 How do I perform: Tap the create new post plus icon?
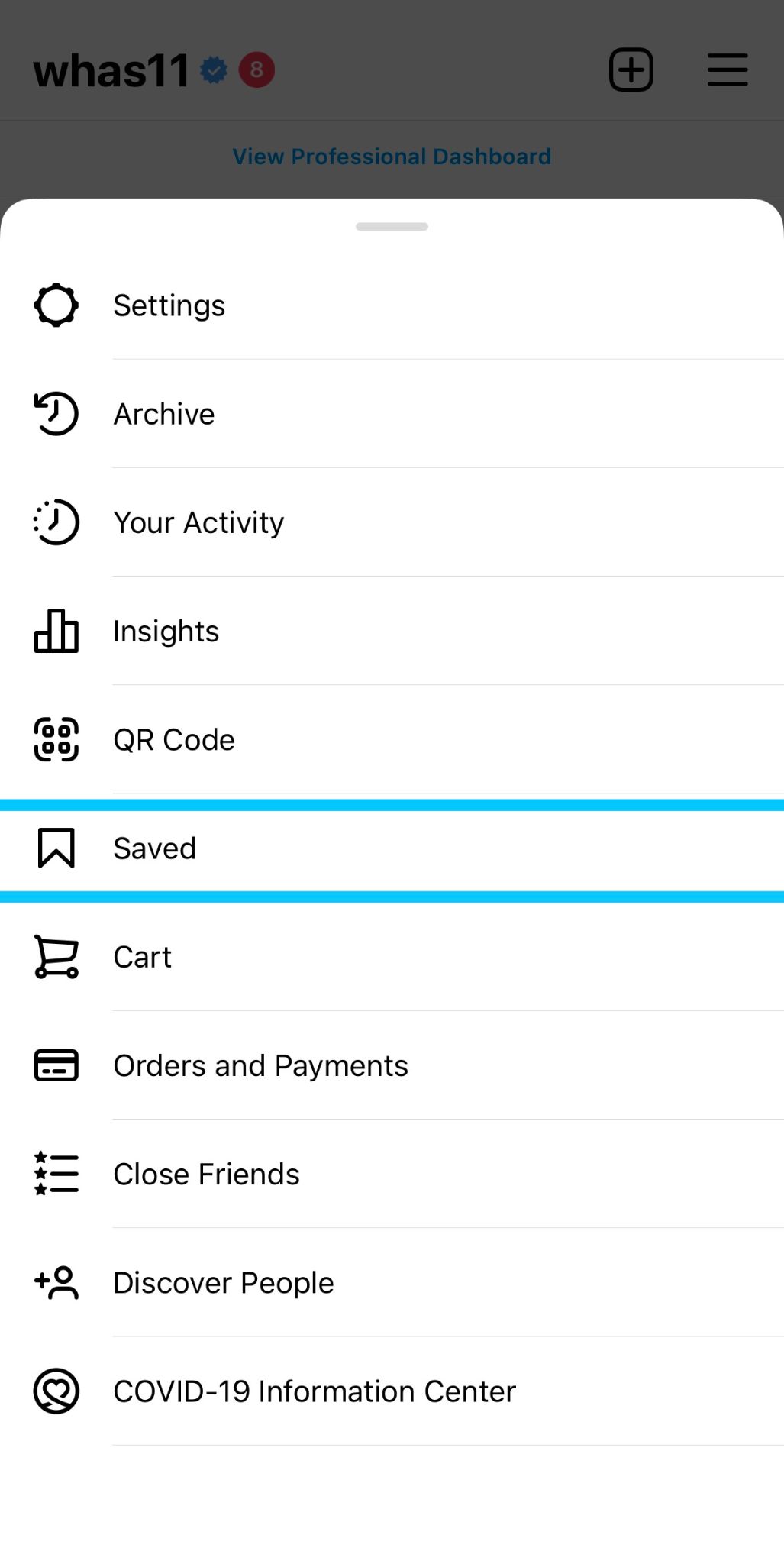pos(631,70)
